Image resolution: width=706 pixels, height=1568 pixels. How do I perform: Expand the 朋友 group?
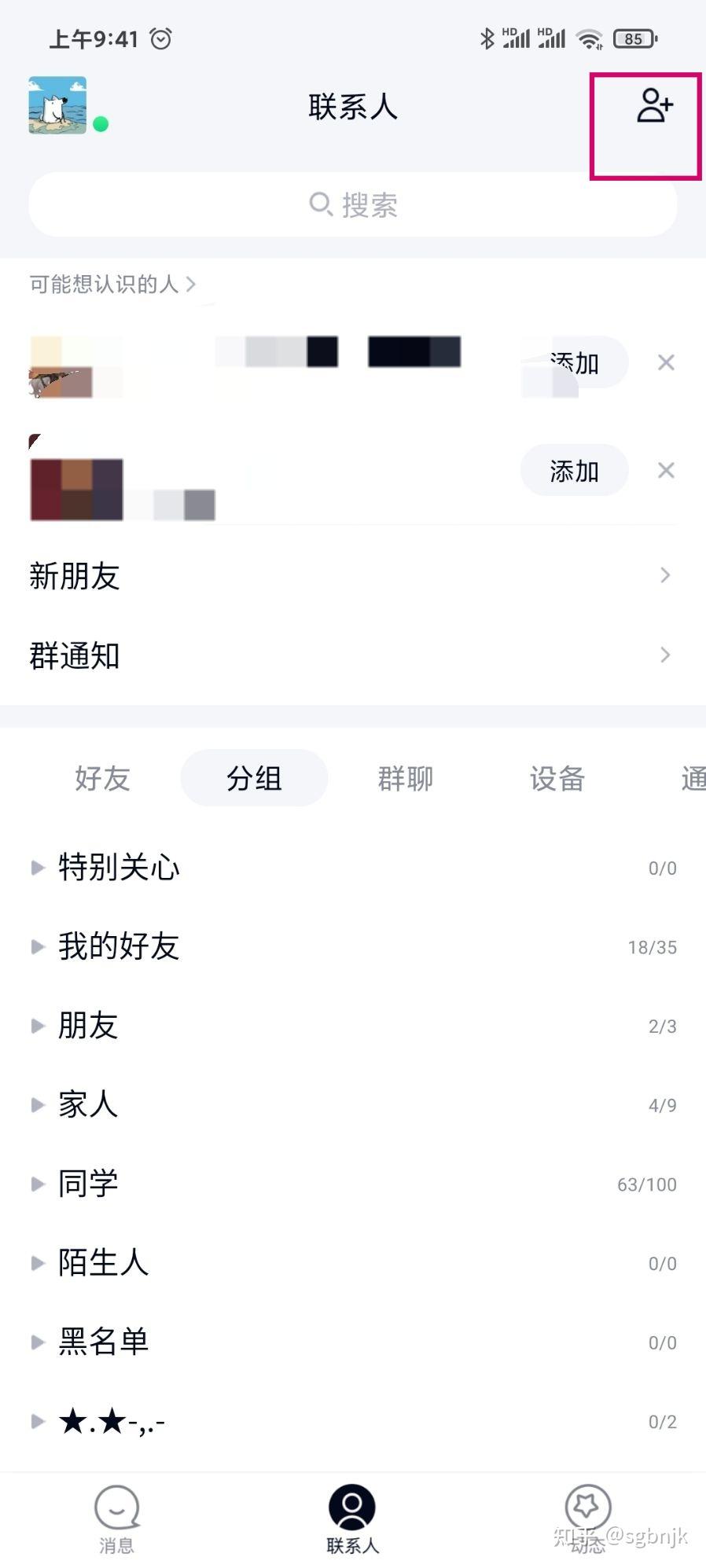(x=353, y=1026)
